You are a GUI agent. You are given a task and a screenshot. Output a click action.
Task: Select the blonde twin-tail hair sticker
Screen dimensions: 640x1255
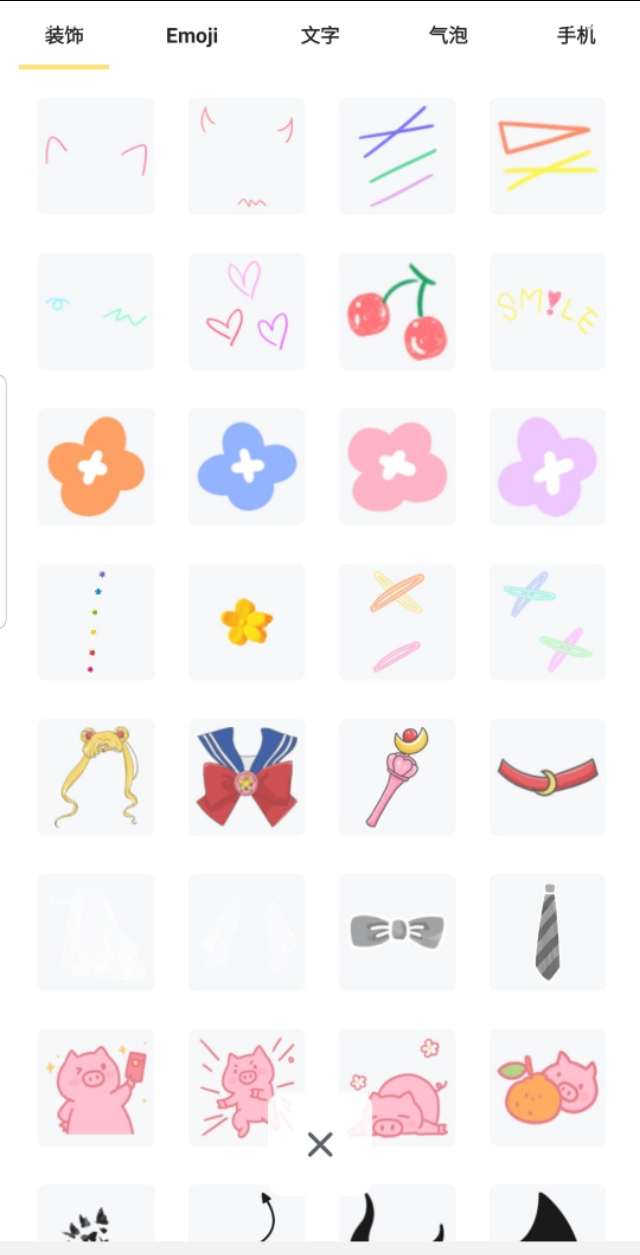(96, 777)
